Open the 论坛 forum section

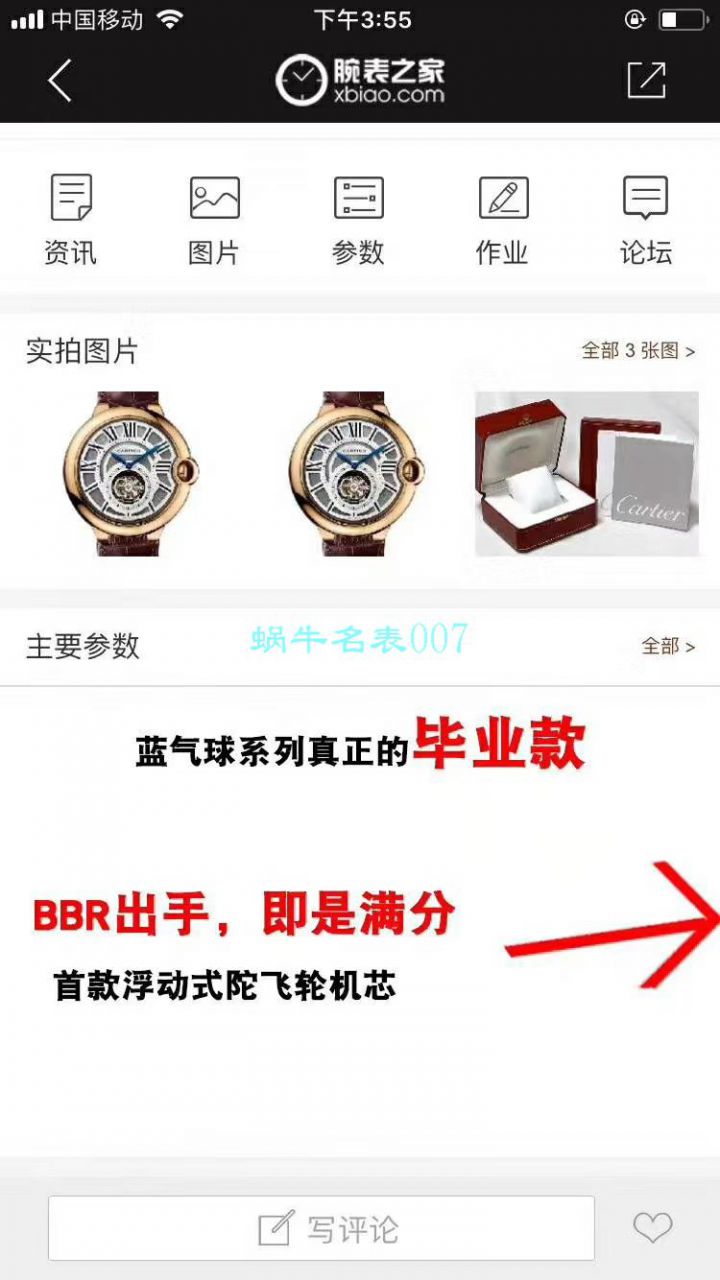(x=645, y=220)
